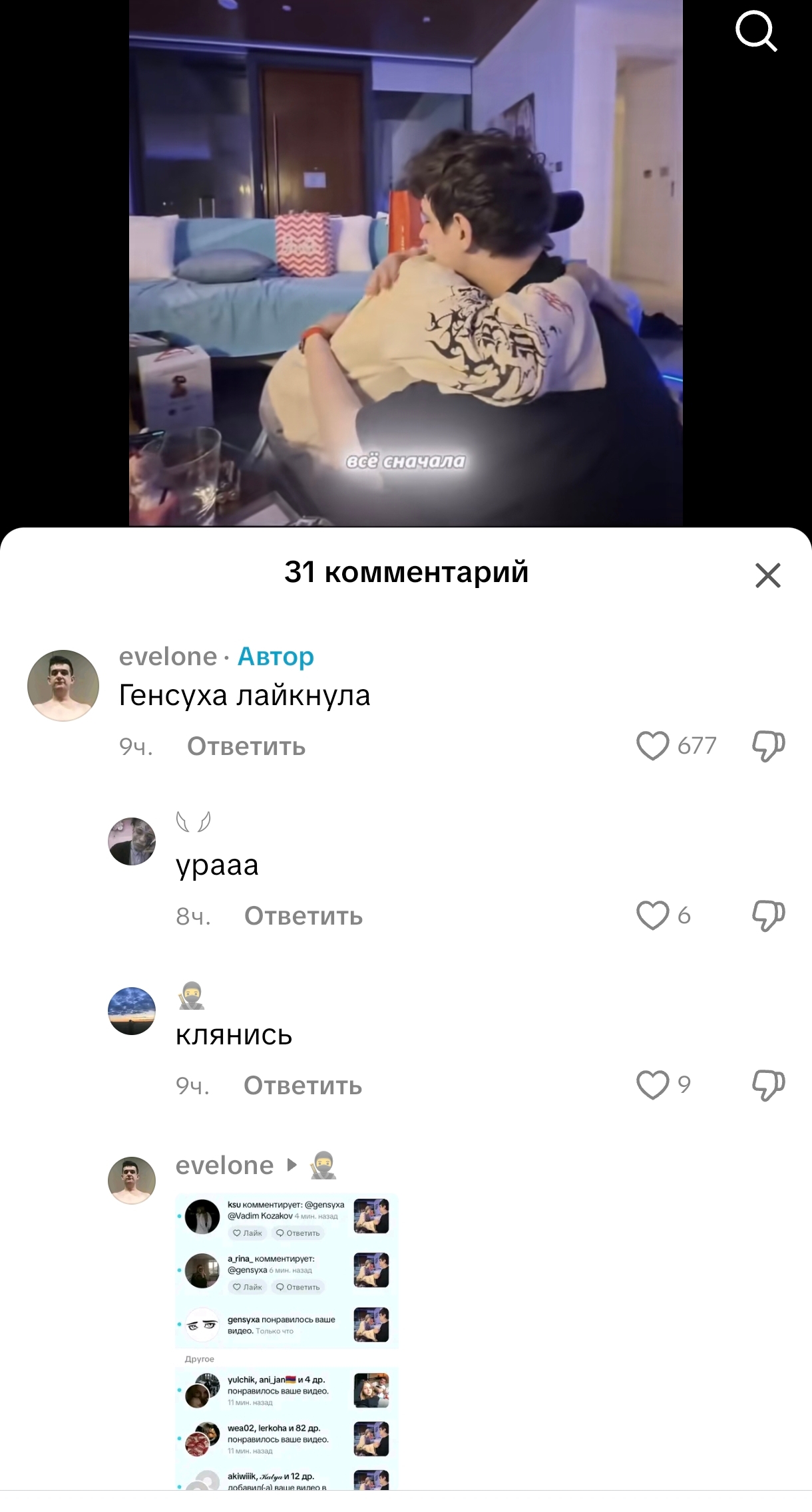Dislike the "урааа" comment
This screenshot has width=812, height=1512.
click(x=768, y=915)
